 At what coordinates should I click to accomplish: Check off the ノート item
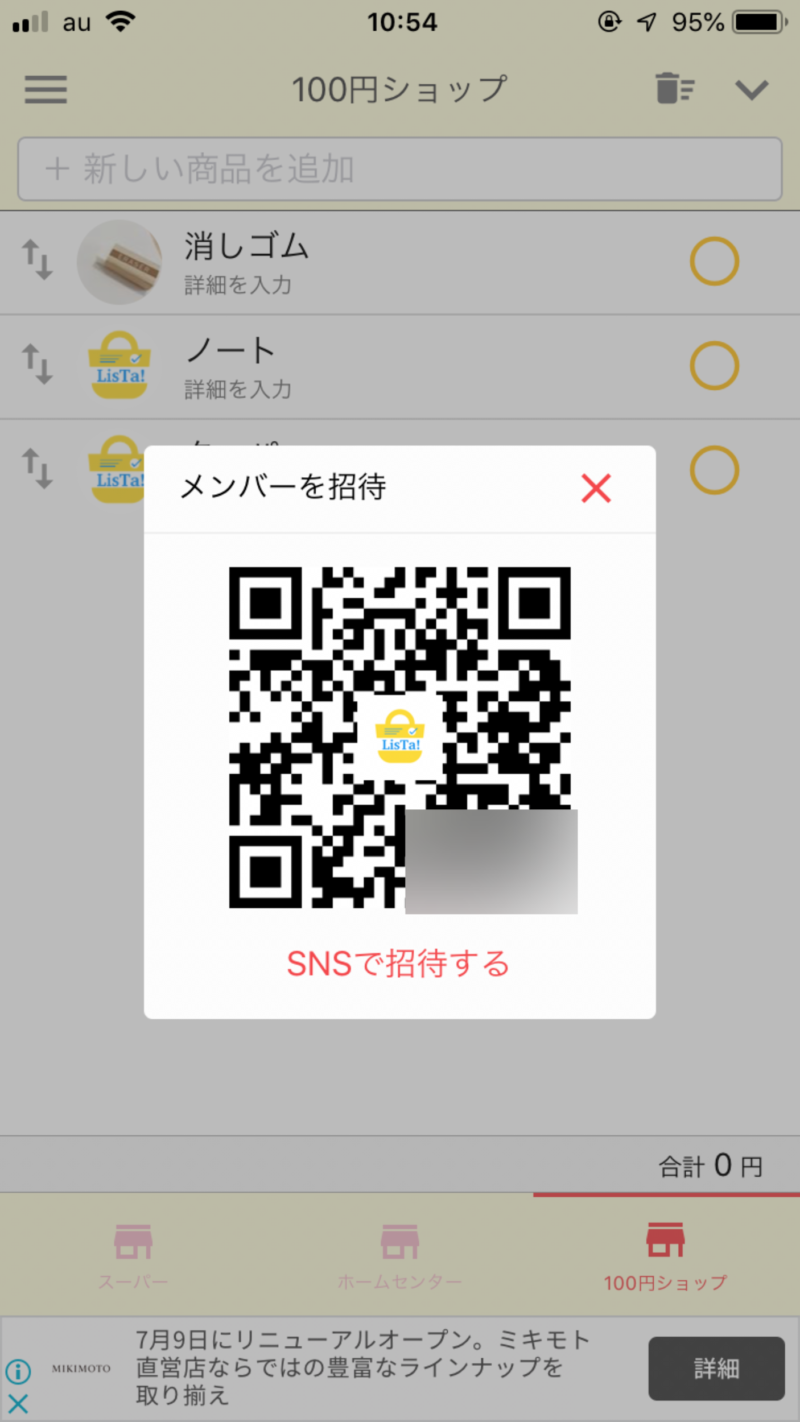pos(714,367)
